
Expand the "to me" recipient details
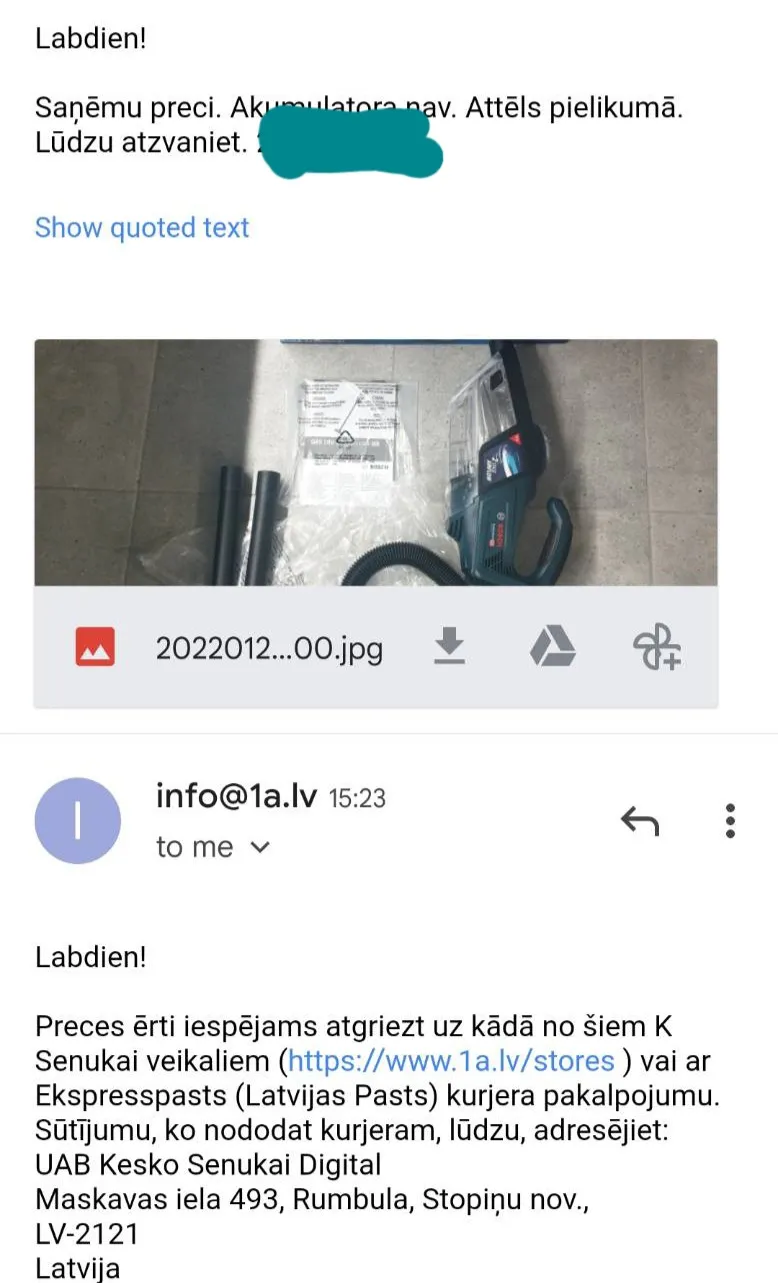tap(213, 847)
